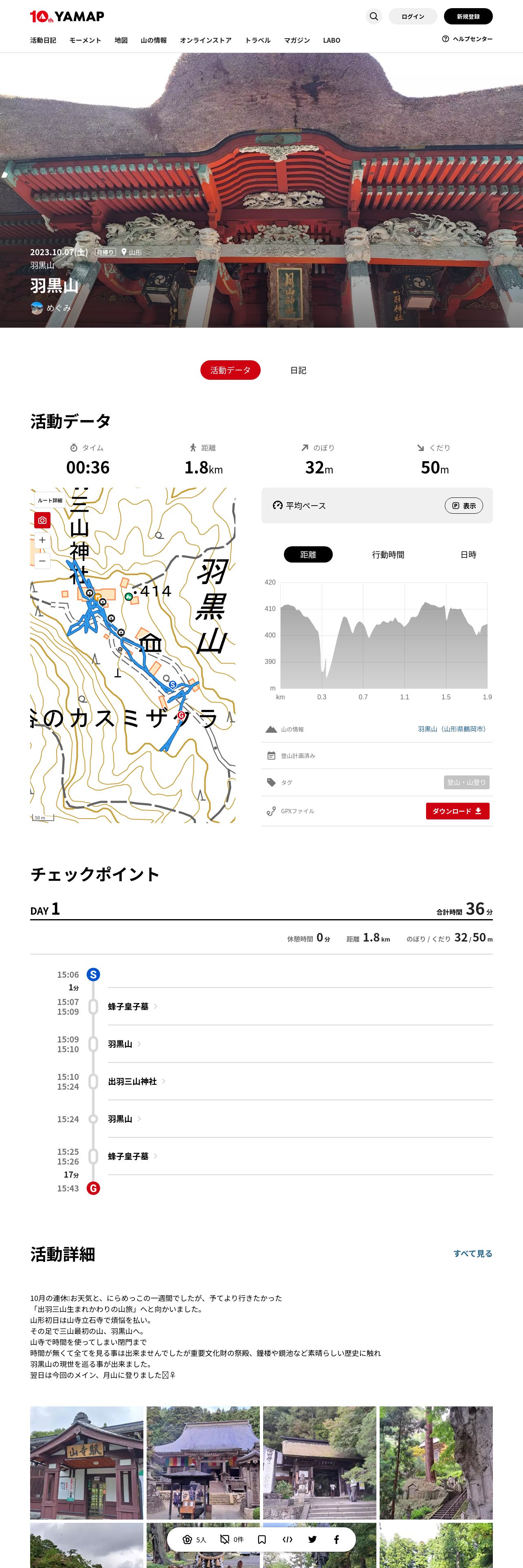Download the GPX file
Image resolution: width=523 pixels, height=1568 pixels.
tap(457, 811)
